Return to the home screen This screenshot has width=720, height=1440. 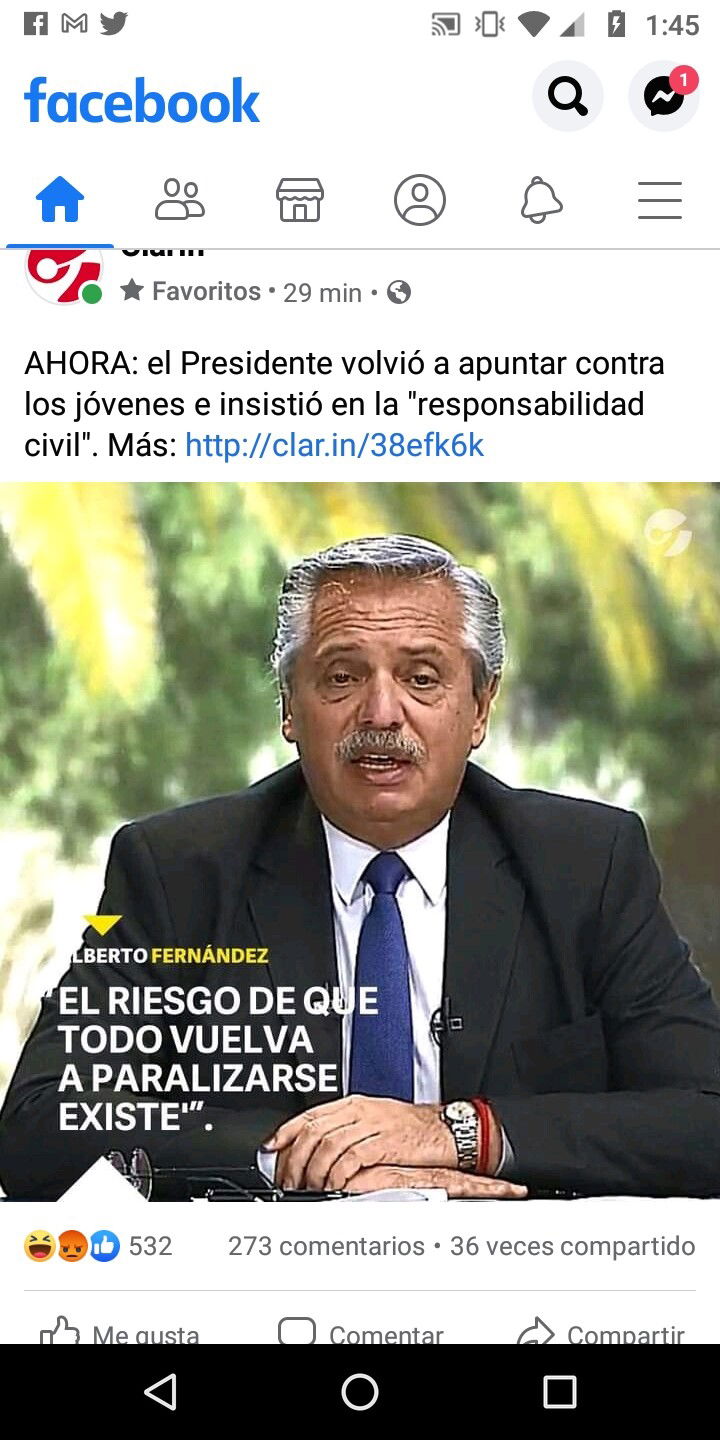pos(360,1392)
